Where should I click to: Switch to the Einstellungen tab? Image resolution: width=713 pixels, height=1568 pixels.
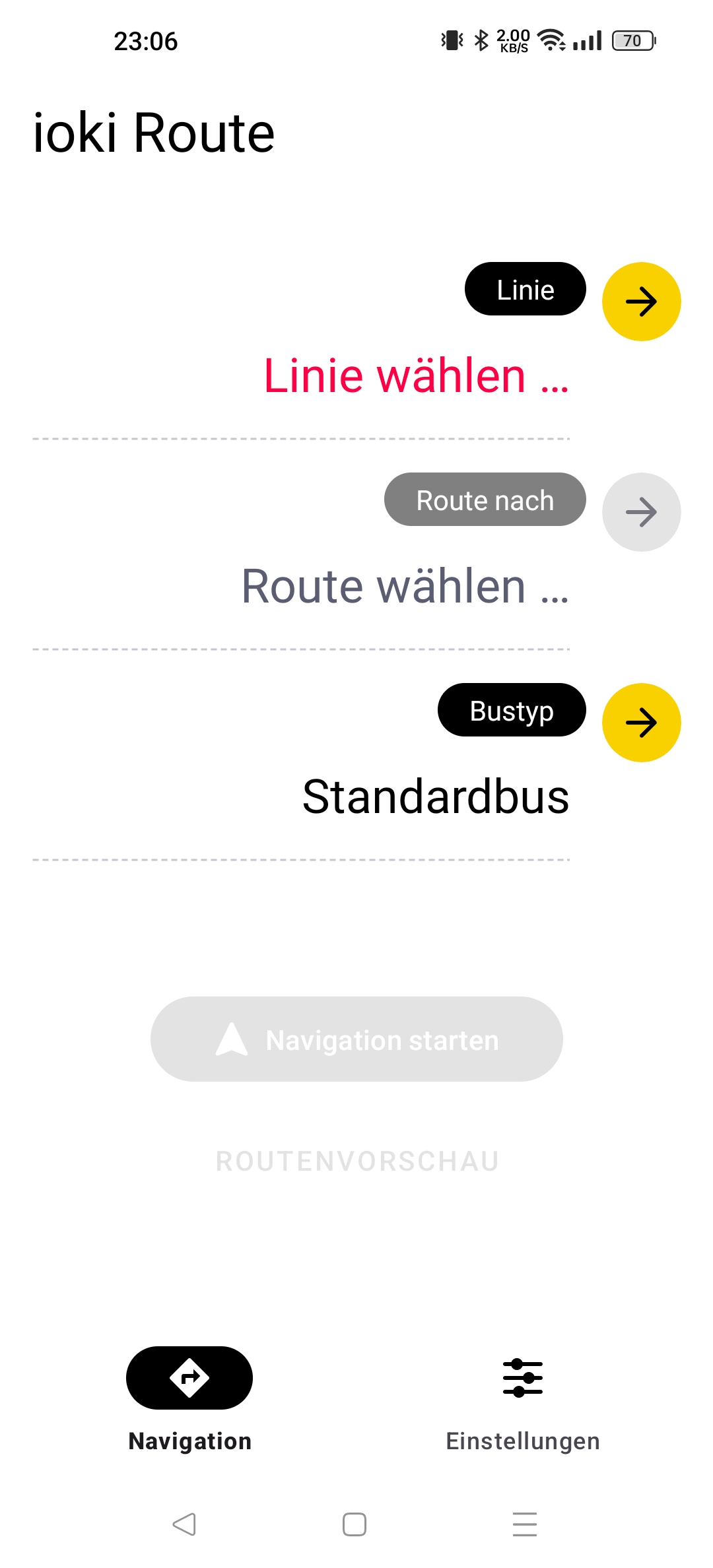click(522, 1399)
